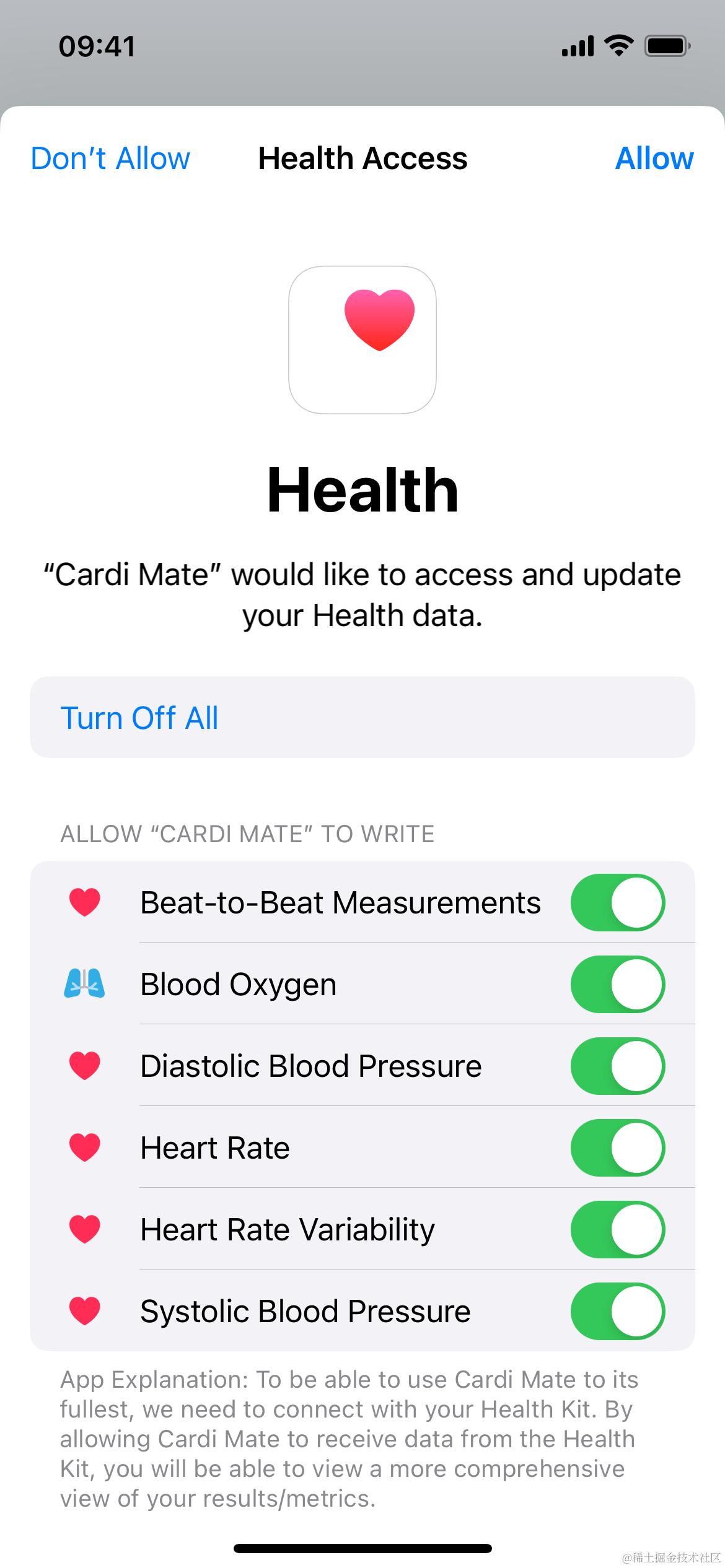Tap Don't Allow to deny access
This screenshot has width=725, height=1568.
pos(110,159)
